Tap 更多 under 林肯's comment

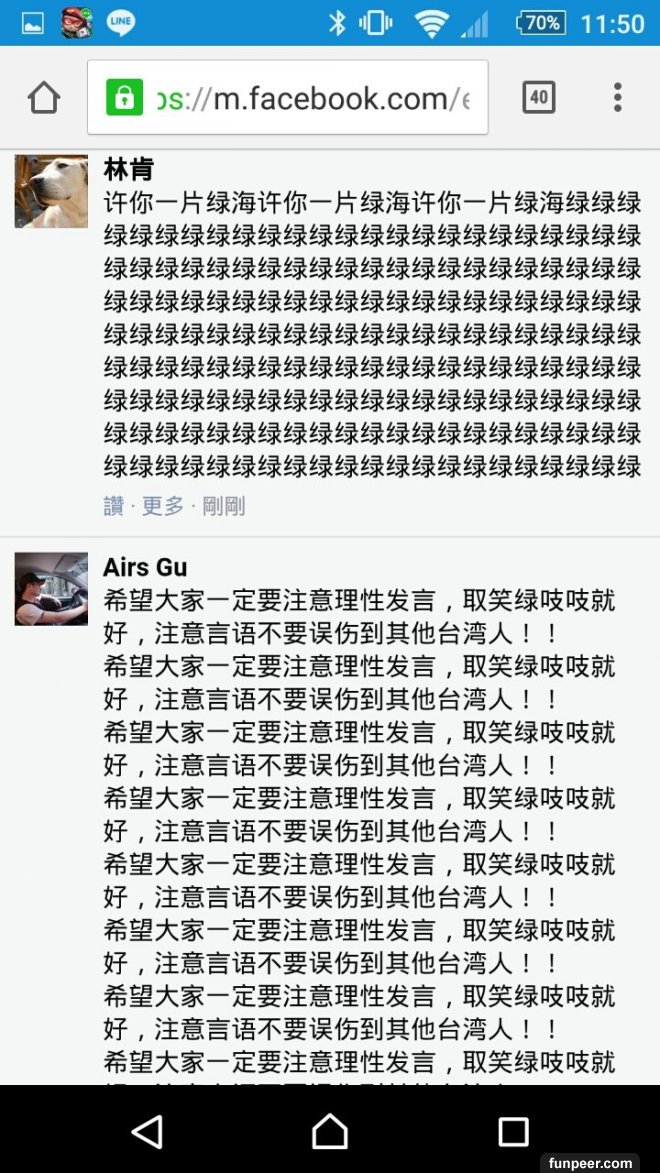click(x=162, y=506)
